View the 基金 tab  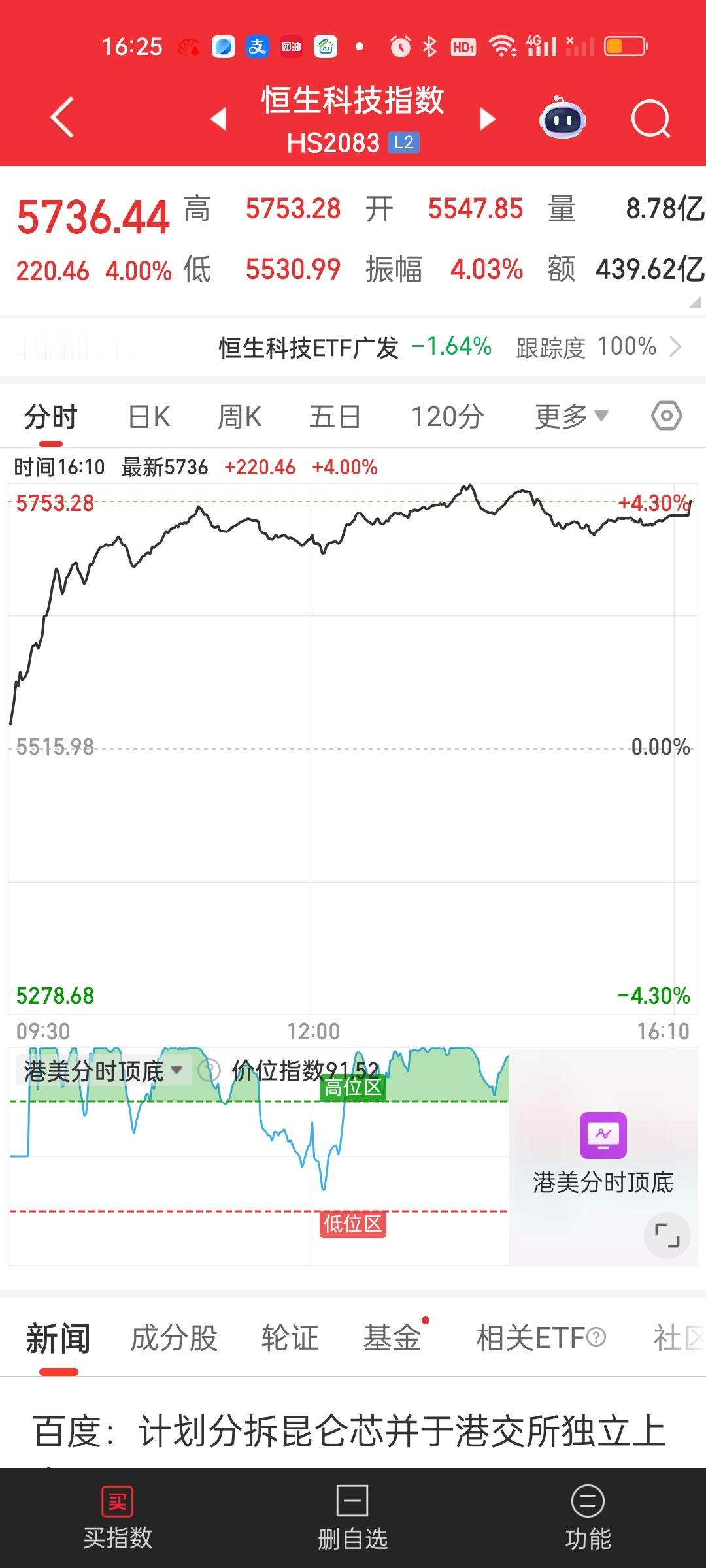392,1338
